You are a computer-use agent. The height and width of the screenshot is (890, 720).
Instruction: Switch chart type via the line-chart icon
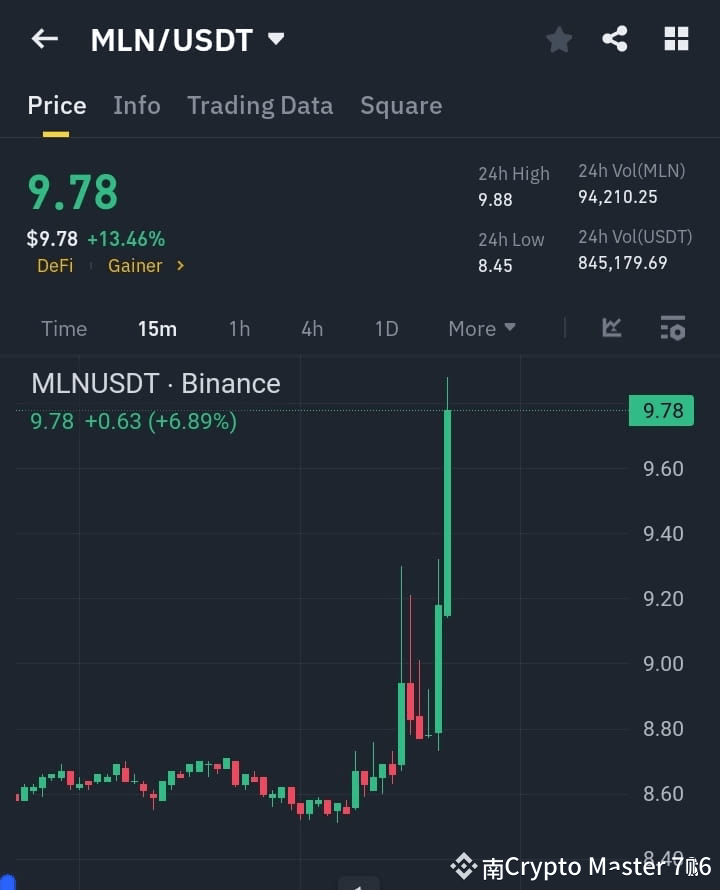(611, 328)
